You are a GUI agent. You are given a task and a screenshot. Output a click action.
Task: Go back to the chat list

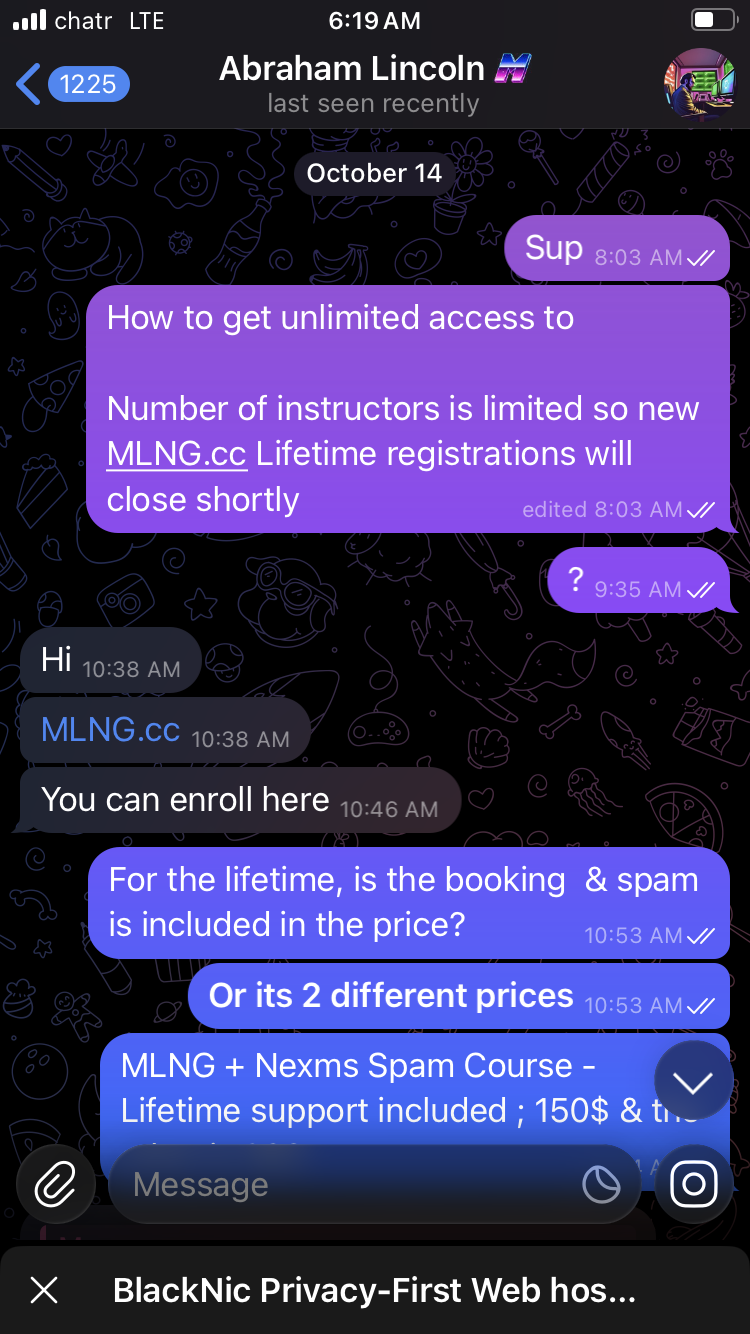[x=70, y=84]
